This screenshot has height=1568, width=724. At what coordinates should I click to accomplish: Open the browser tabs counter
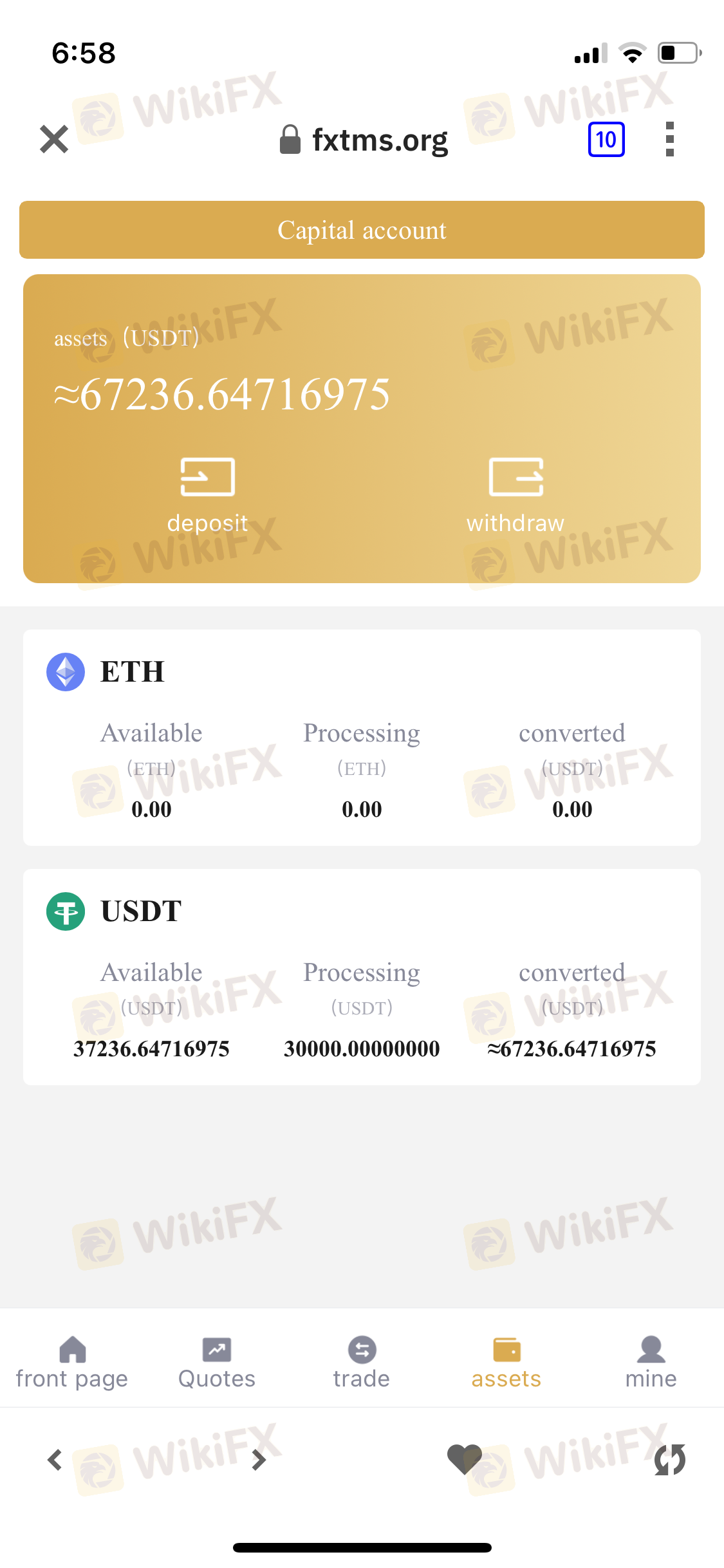click(606, 139)
